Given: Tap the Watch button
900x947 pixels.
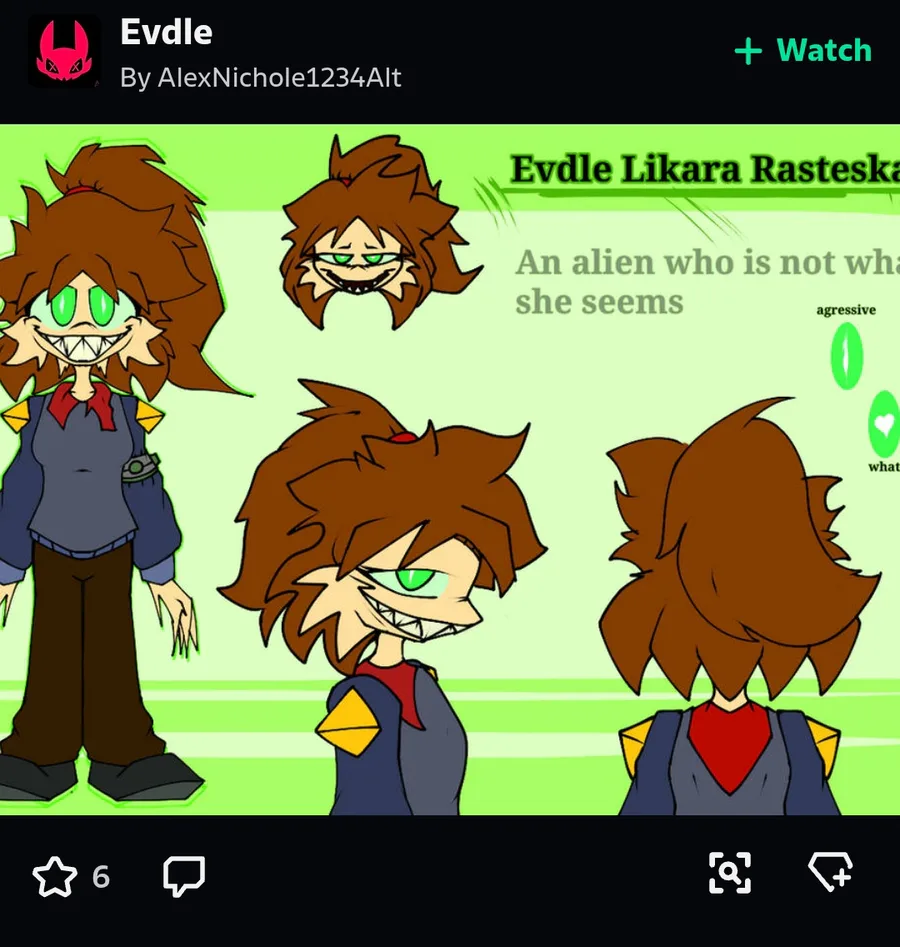Looking at the screenshot, I should click(803, 50).
